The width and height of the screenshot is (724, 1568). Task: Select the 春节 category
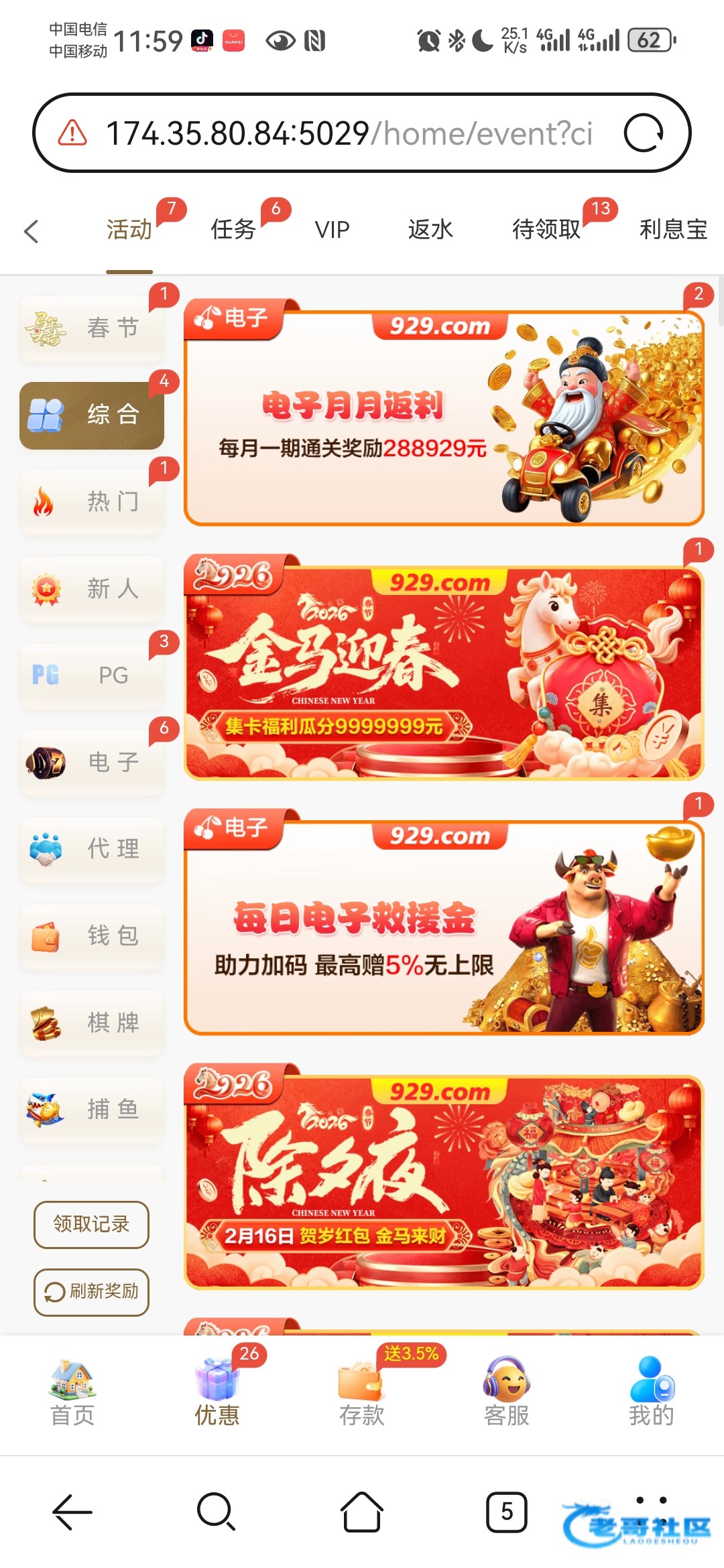tap(92, 328)
